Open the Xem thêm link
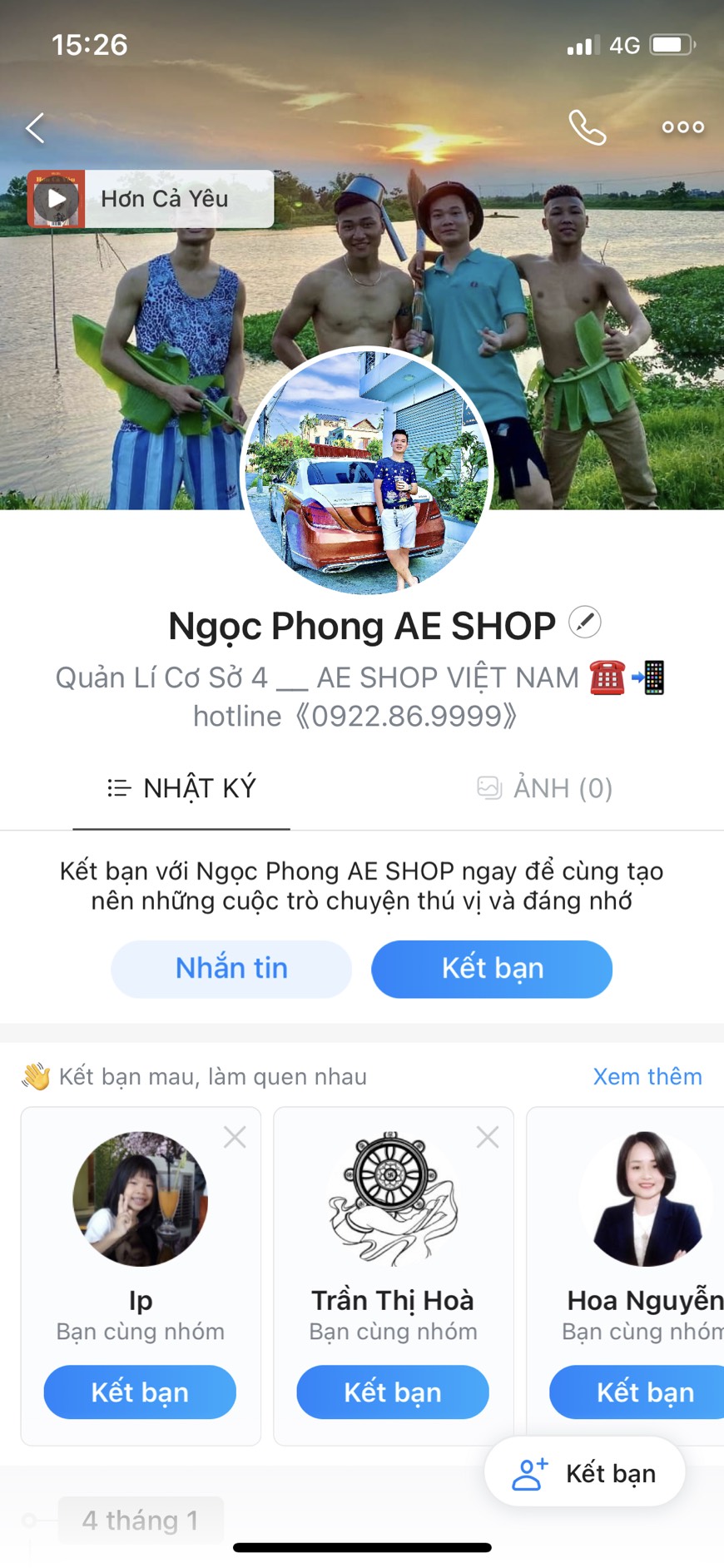Screen dimensions: 724x1568 click(x=647, y=1077)
